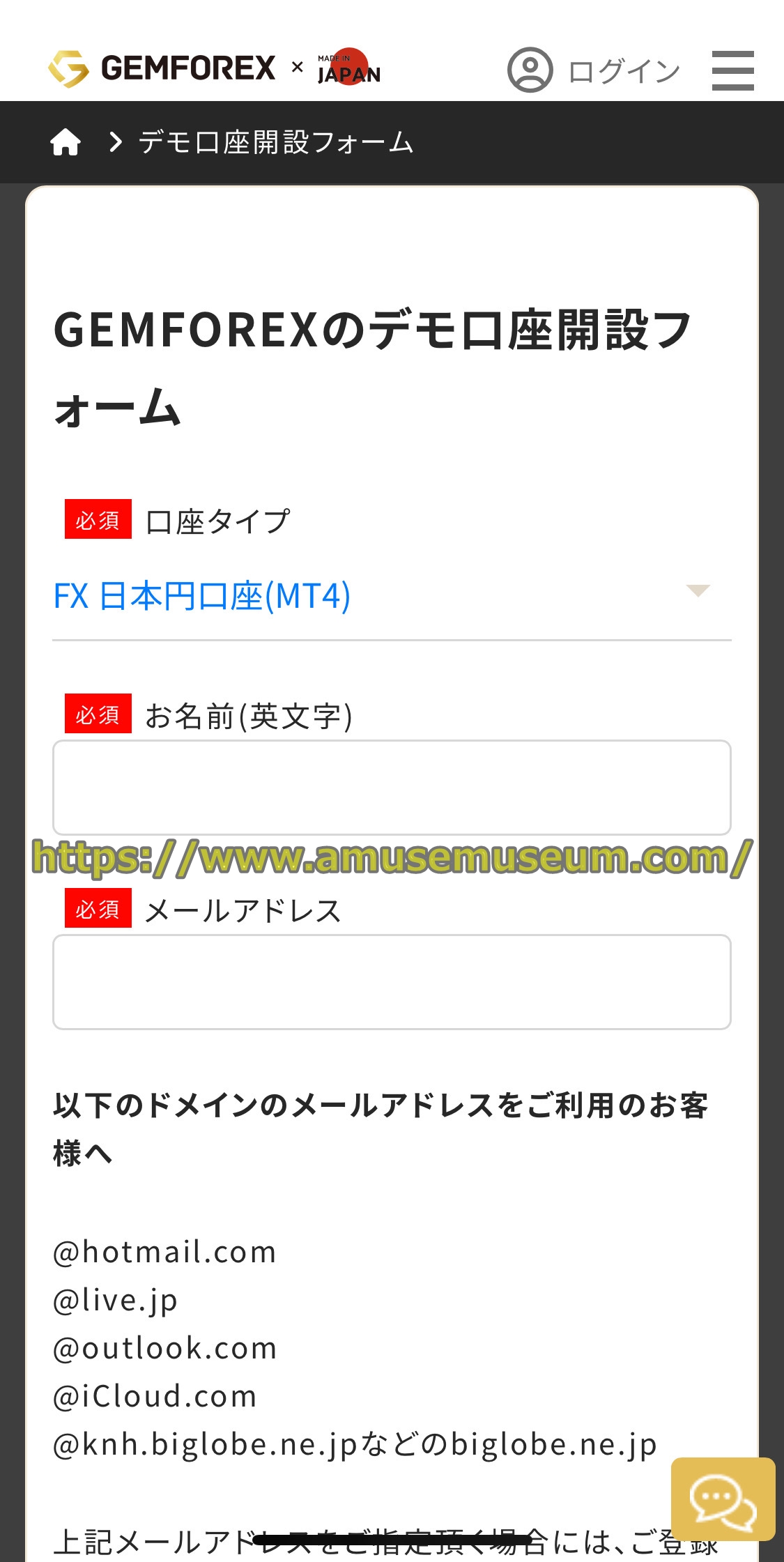Go to home via breadcrumb house icon

click(x=66, y=142)
